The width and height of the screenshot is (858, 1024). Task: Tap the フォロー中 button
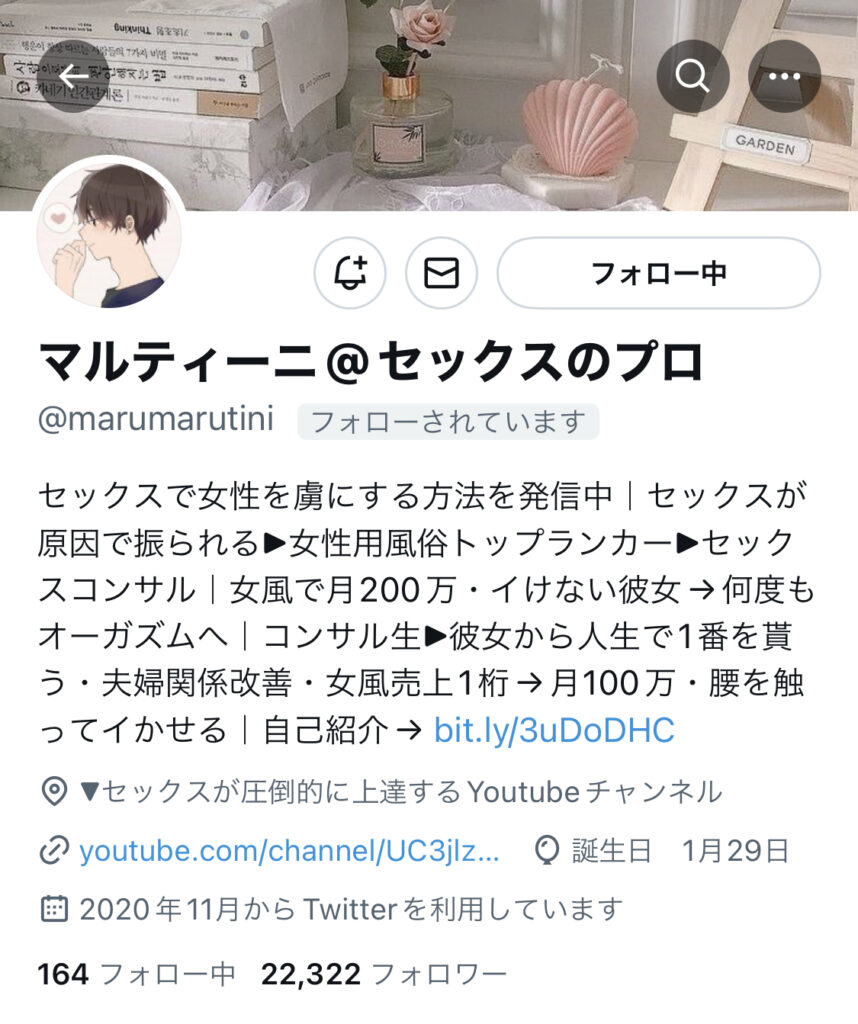[658, 272]
